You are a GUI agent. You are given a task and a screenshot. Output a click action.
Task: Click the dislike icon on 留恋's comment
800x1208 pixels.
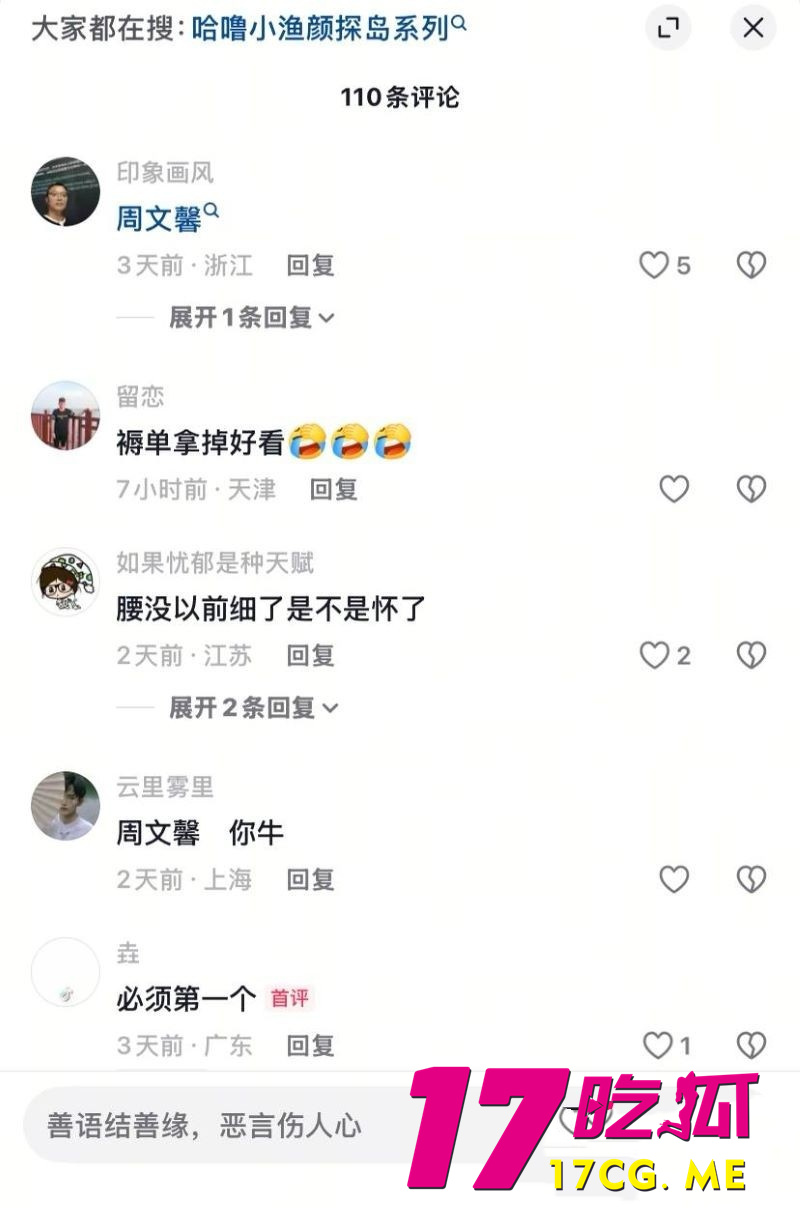click(750, 490)
